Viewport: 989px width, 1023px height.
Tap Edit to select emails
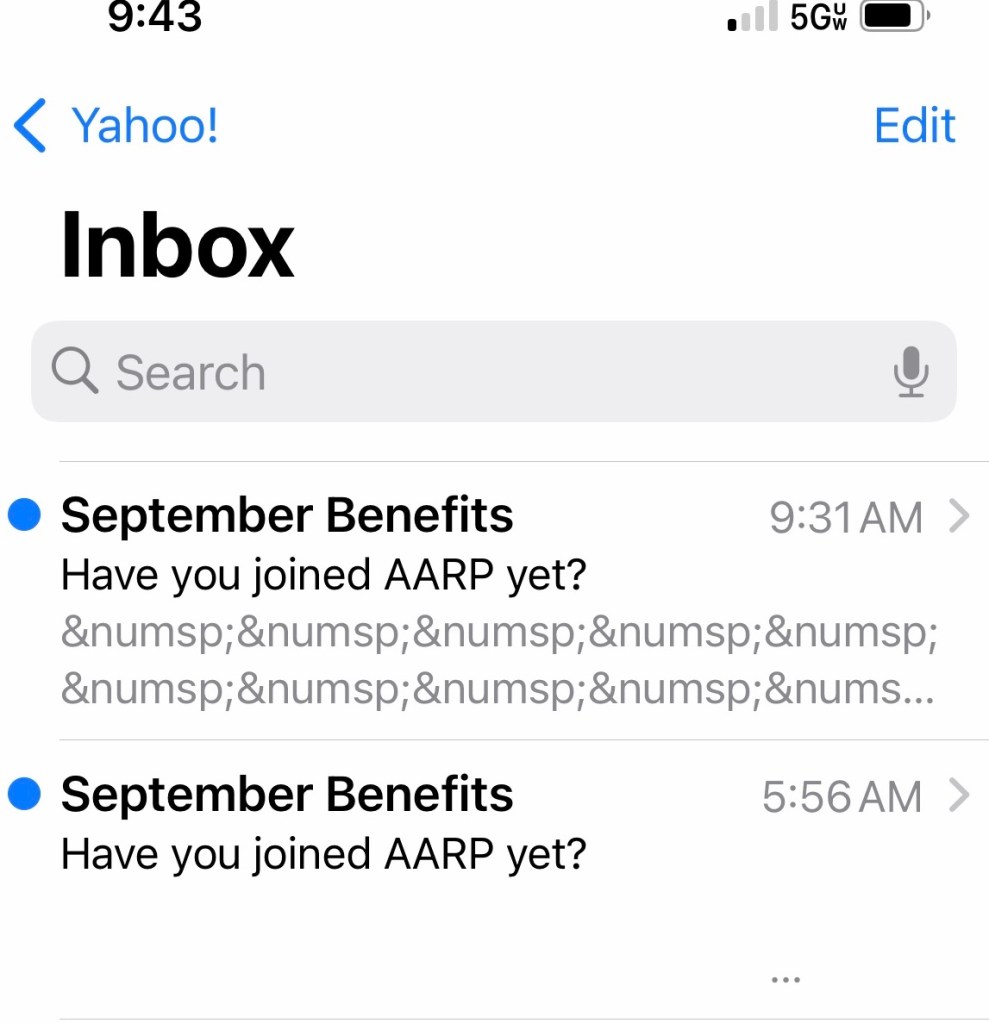tap(914, 127)
